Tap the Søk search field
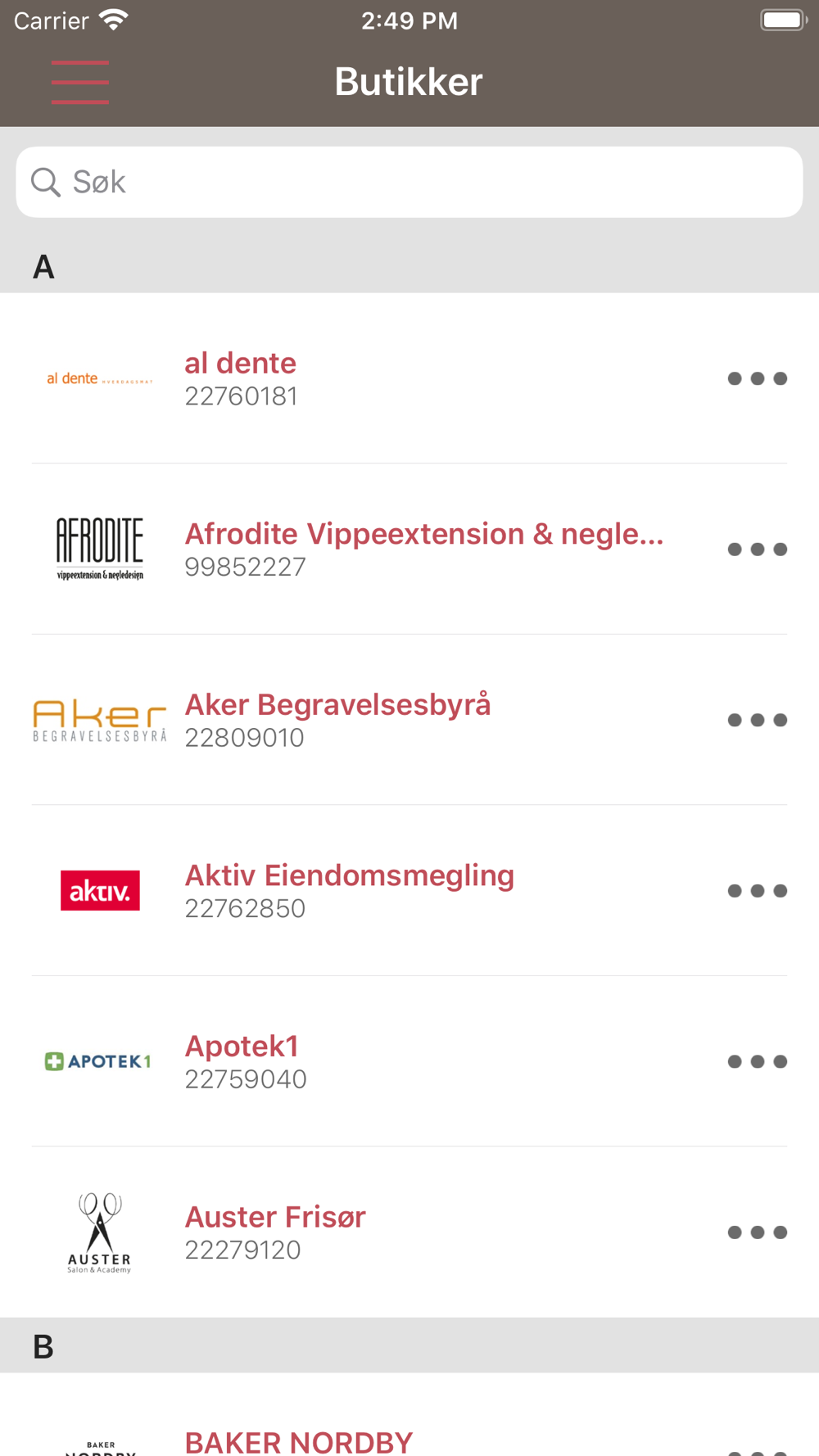The height and width of the screenshot is (1456, 819). coord(409,182)
